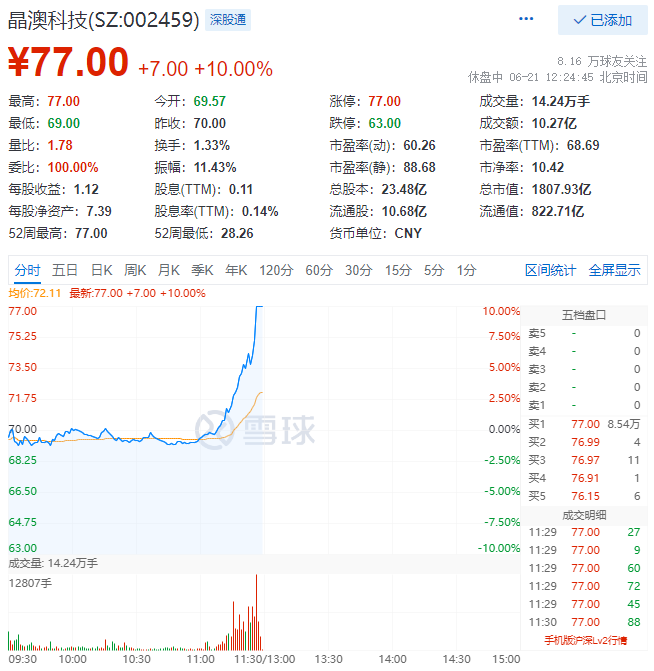The image size is (654, 671).
Task: Open the 季K chart tab
Action: click(203, 270)
